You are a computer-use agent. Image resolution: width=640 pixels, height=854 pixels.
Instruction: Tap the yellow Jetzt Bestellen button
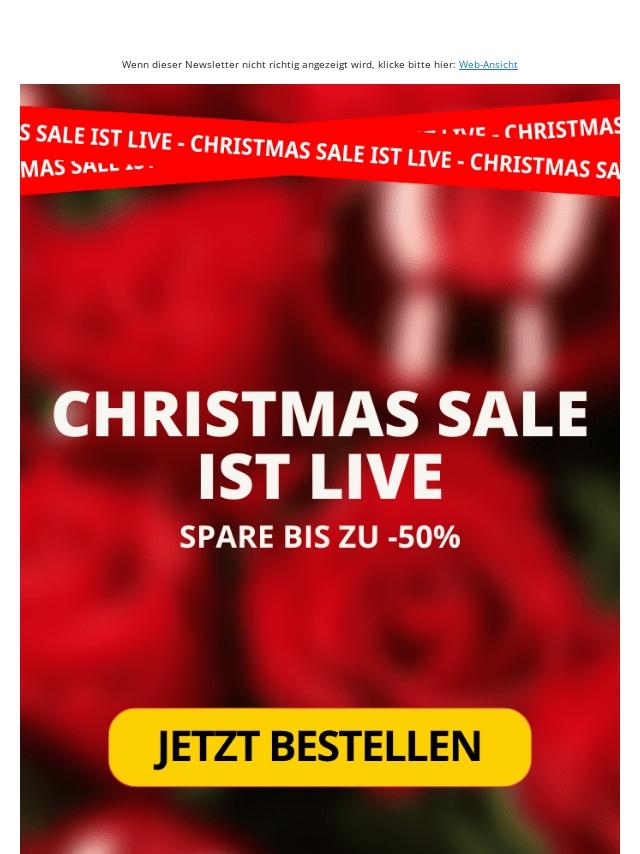point(319,747)
